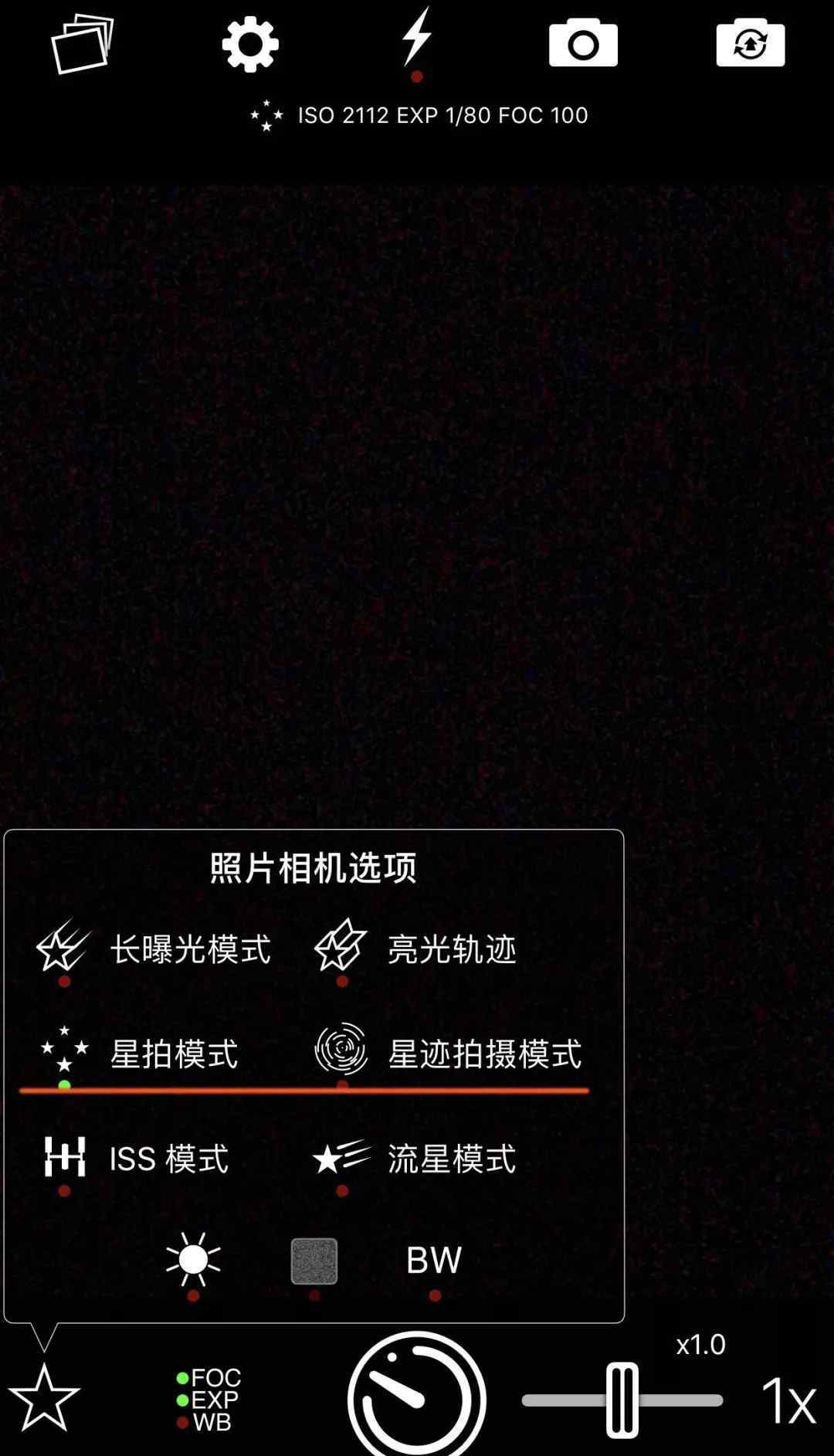Tap the timer shutter button

(x=417, y=1397)
